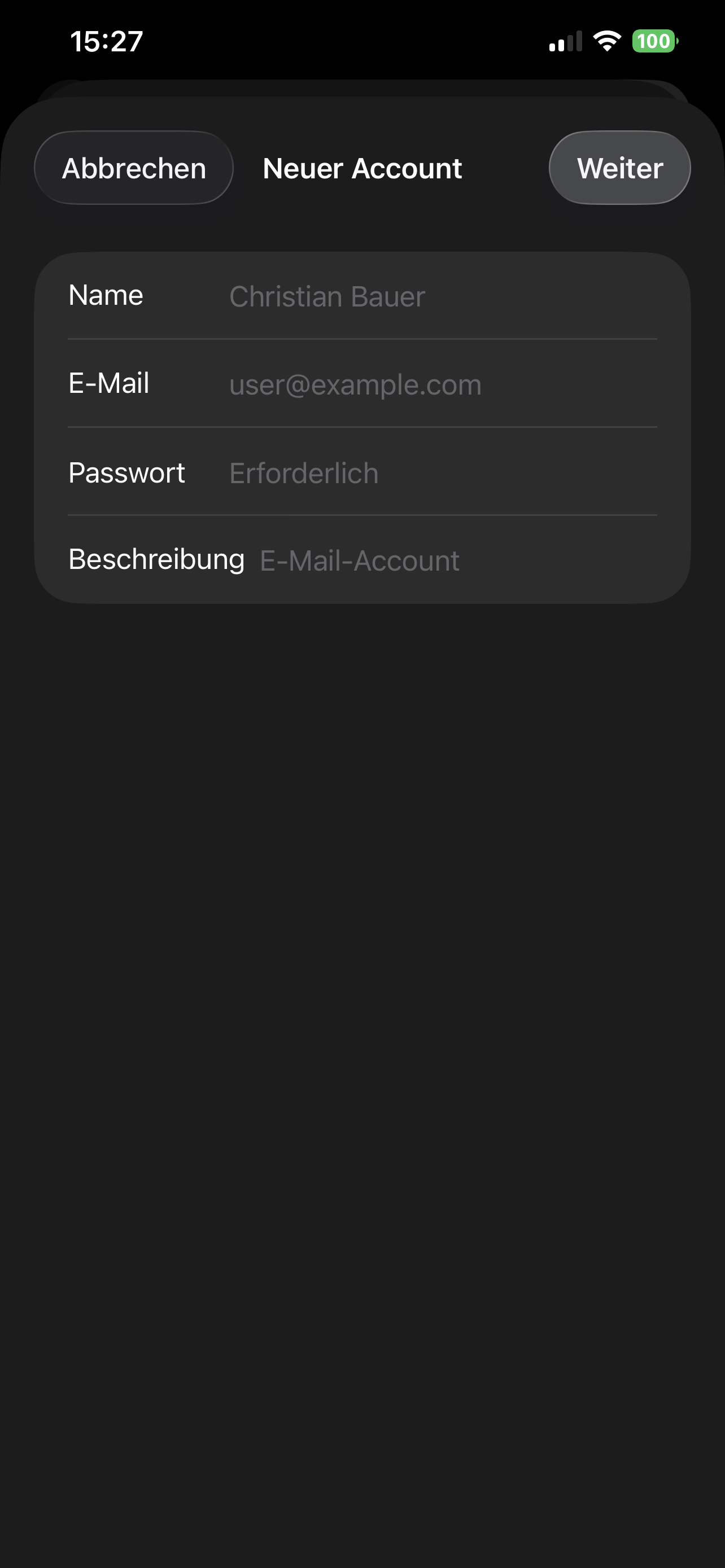Viewport: 725px width, 1568px height.
Task: Tap the Abbrechen button
Action: [x=133, y=168]
